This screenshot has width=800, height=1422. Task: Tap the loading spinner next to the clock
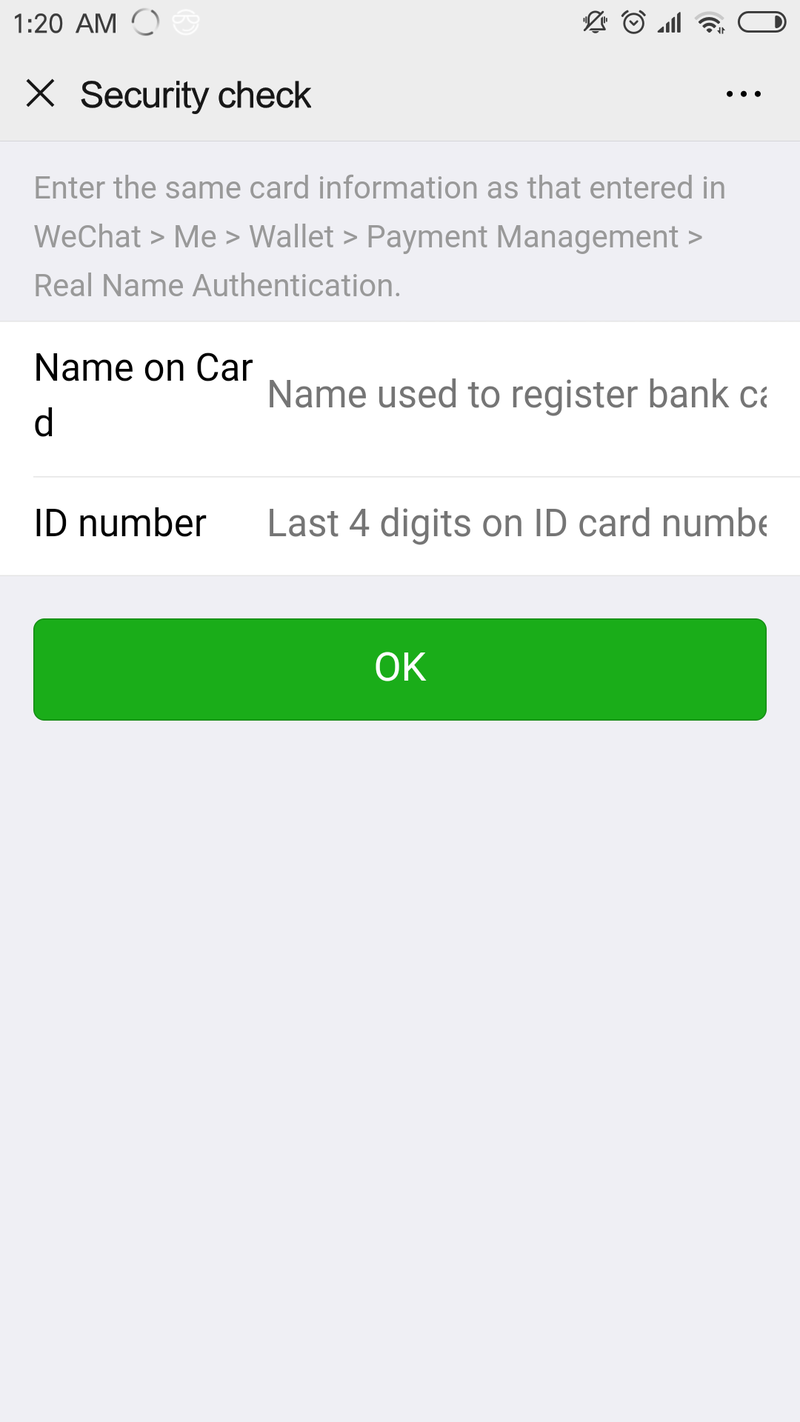[145, 21]
